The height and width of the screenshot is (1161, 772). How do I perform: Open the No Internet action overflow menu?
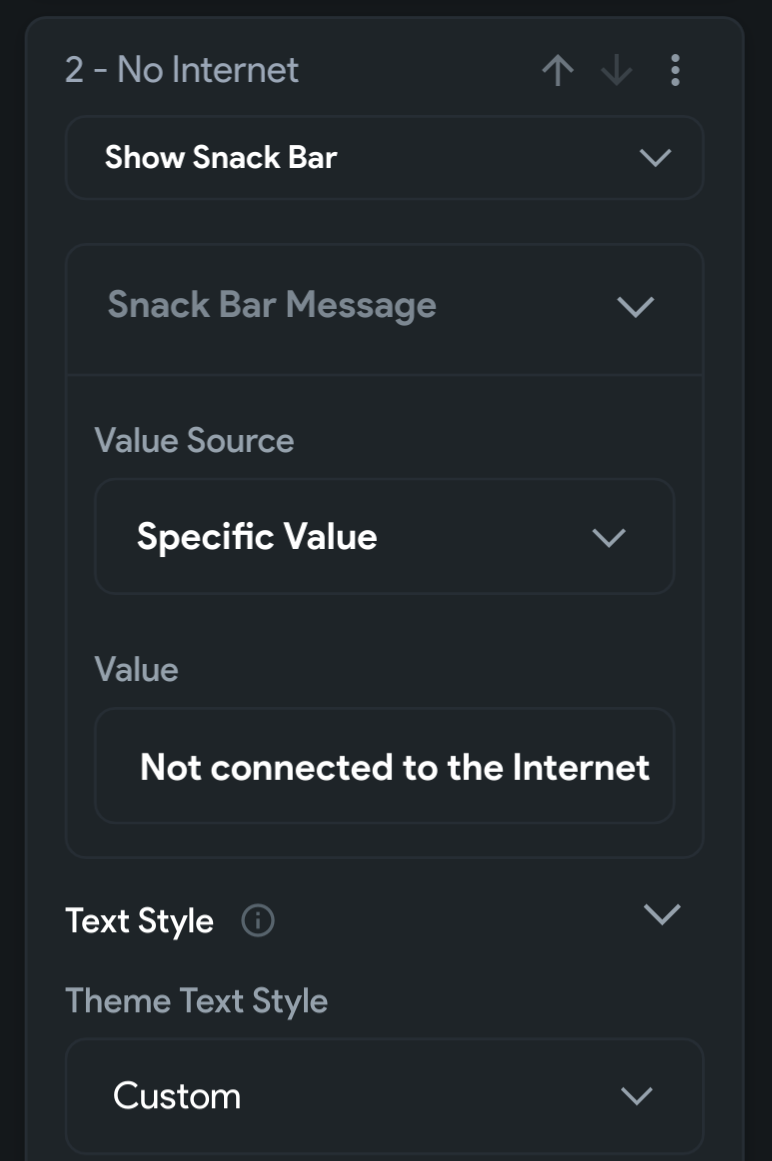(x=675, y=70)
